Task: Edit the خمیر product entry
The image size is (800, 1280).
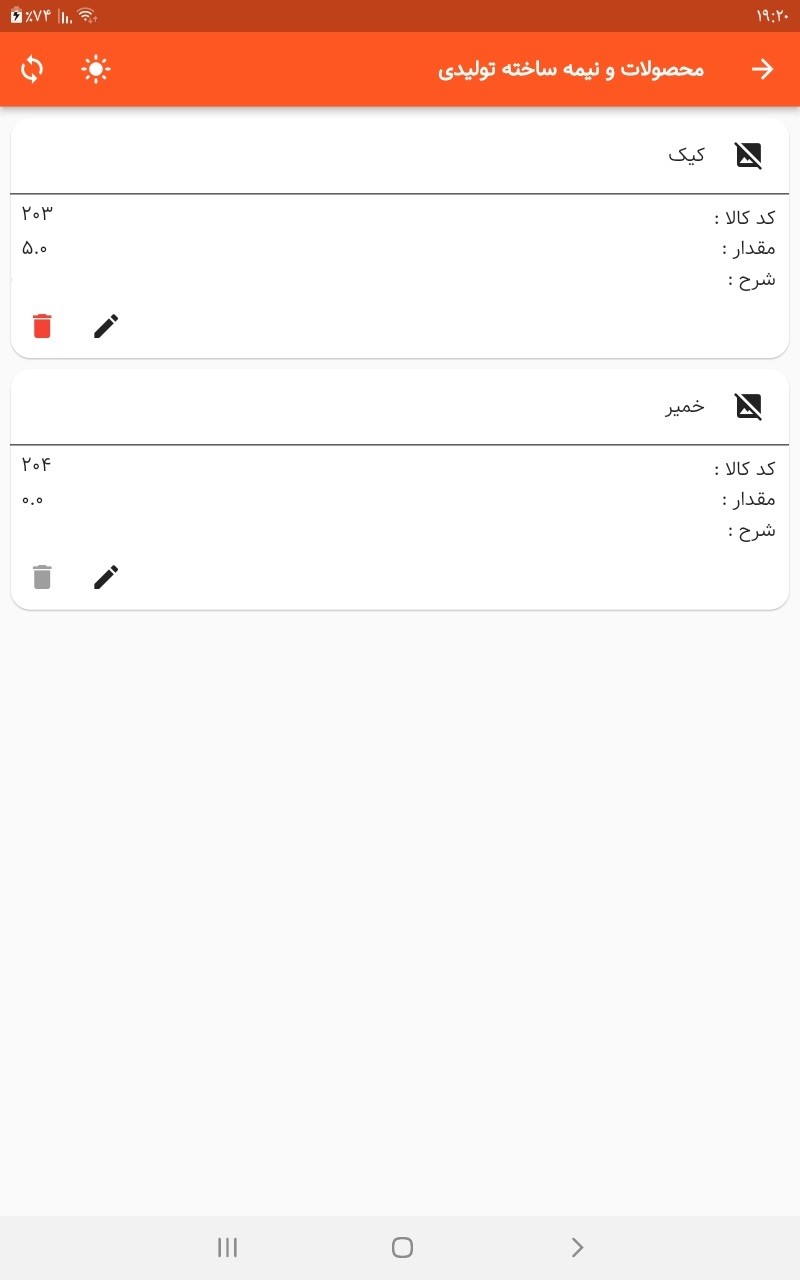Action: point(106,577)
